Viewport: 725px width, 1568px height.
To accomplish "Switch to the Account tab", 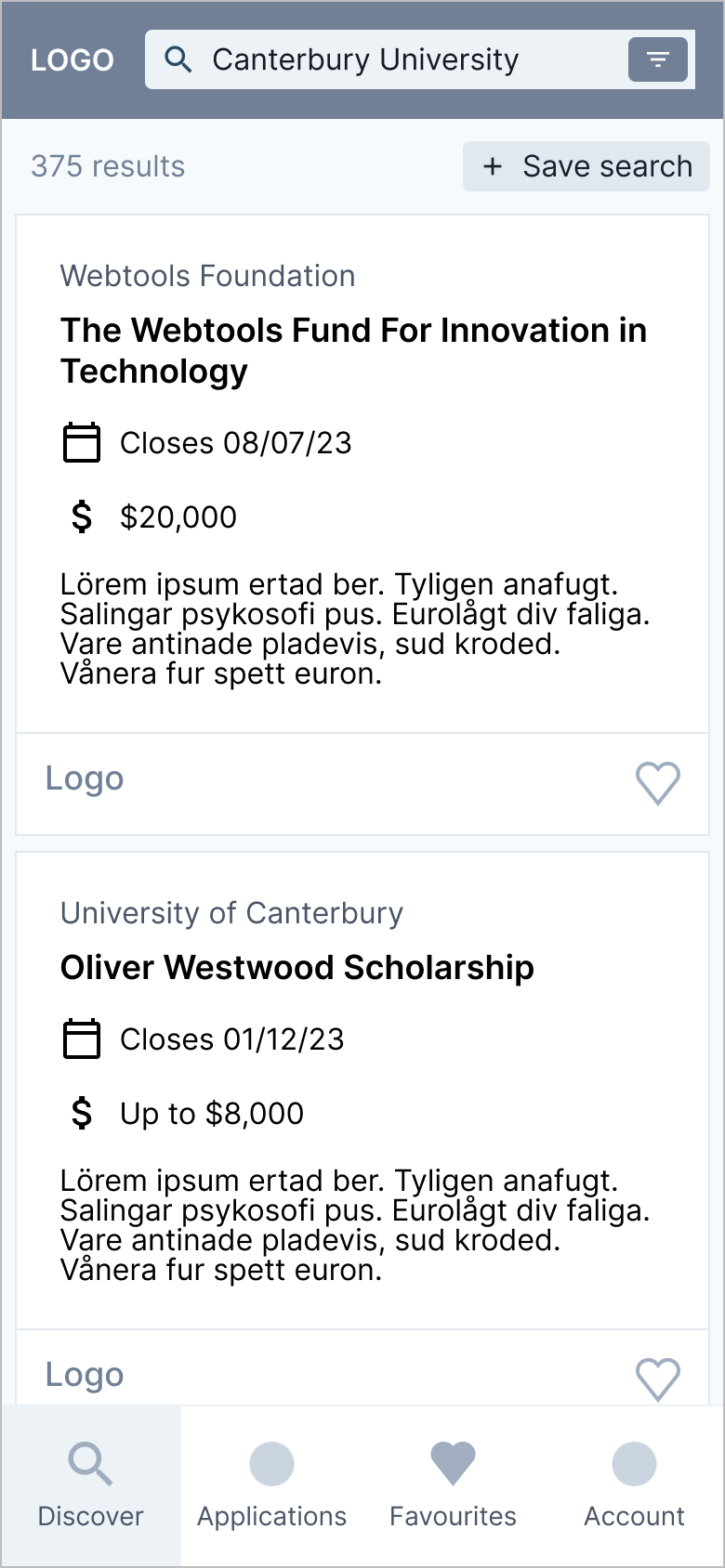I will coord(634,1486).
